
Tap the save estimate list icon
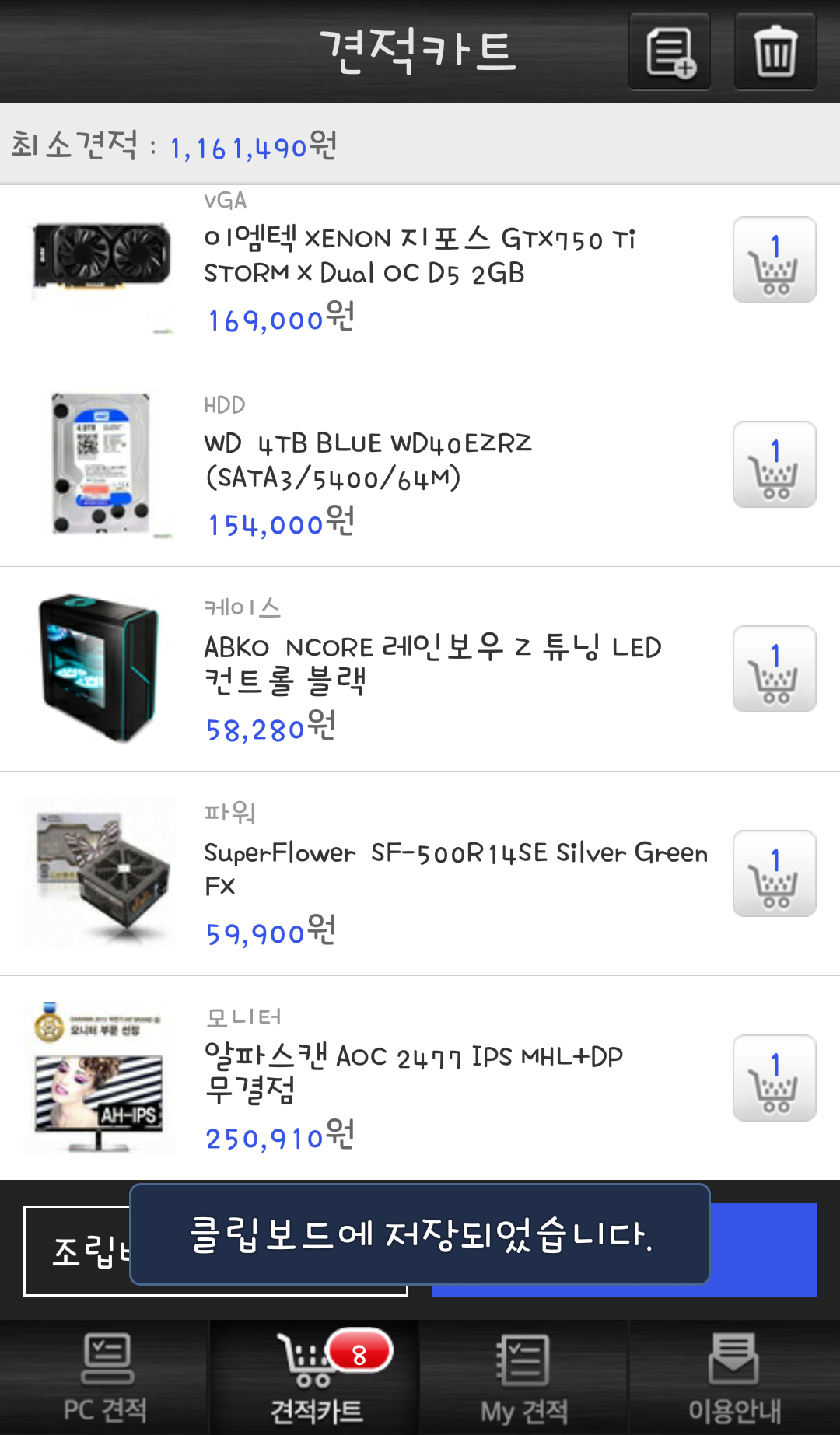669,51
